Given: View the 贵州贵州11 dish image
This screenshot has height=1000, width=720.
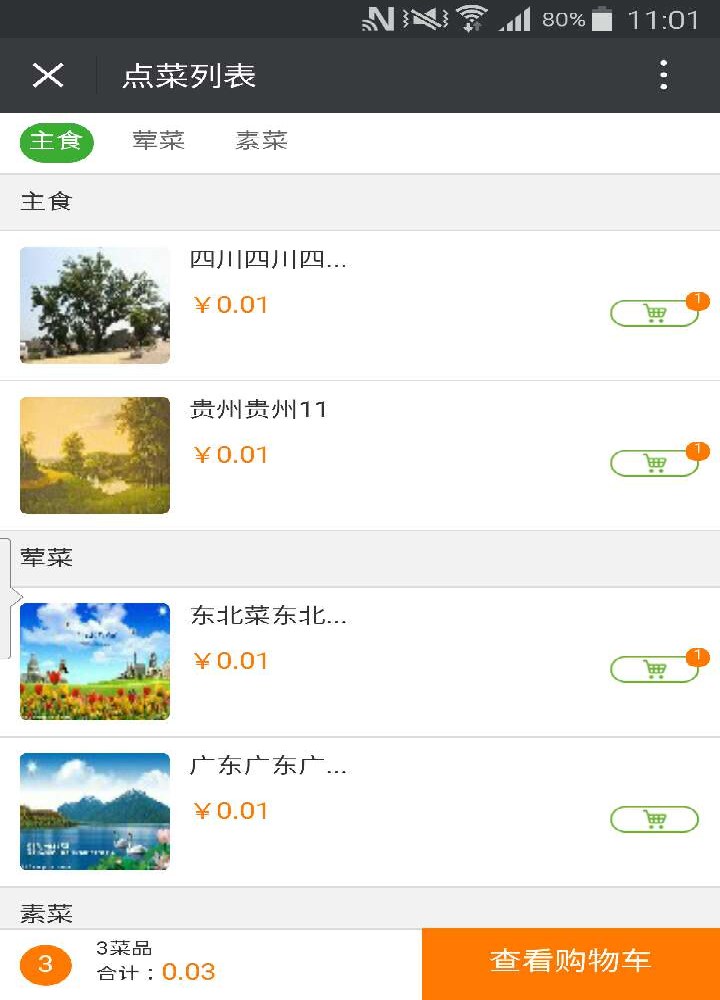Looking at the screenshot, I should pos(95,455).
